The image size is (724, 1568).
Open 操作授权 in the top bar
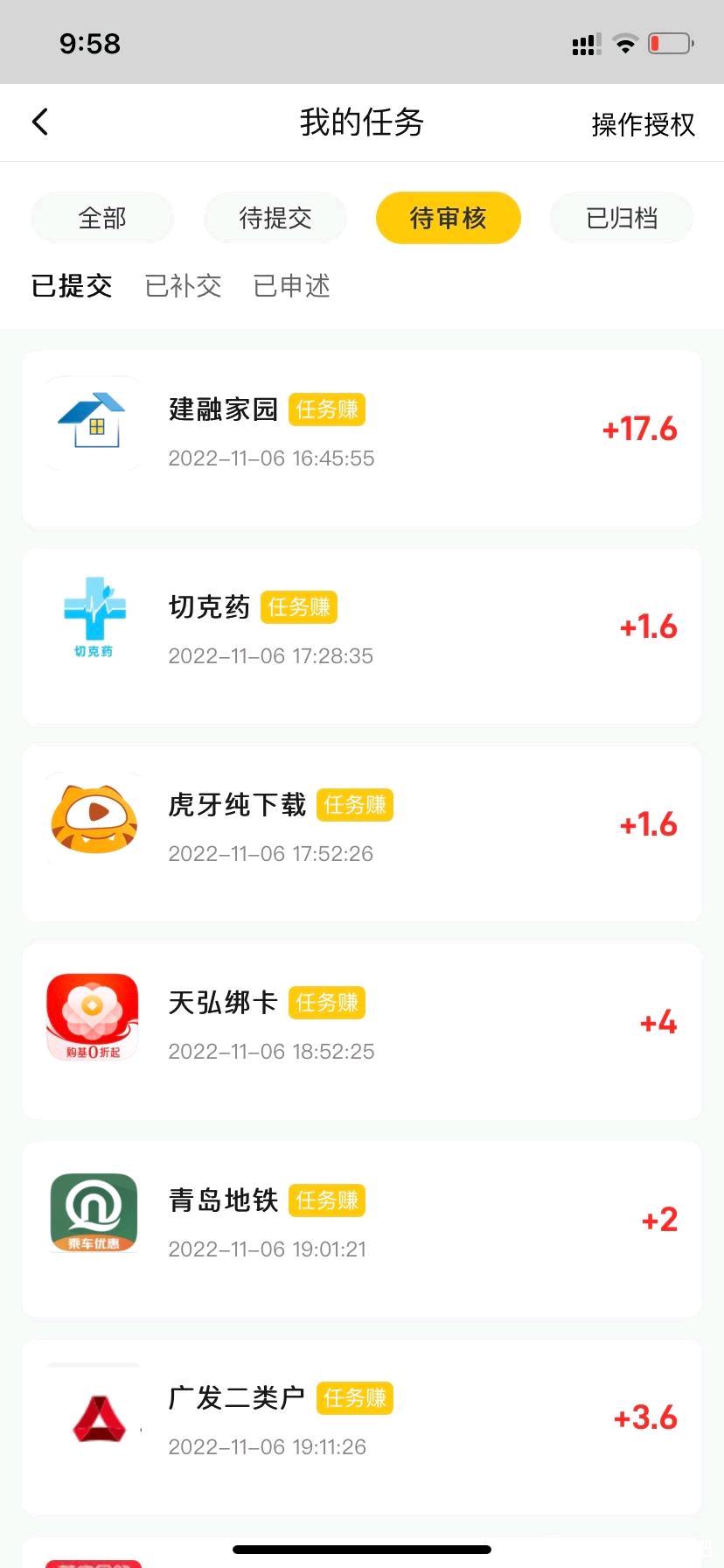pos(643,124)
